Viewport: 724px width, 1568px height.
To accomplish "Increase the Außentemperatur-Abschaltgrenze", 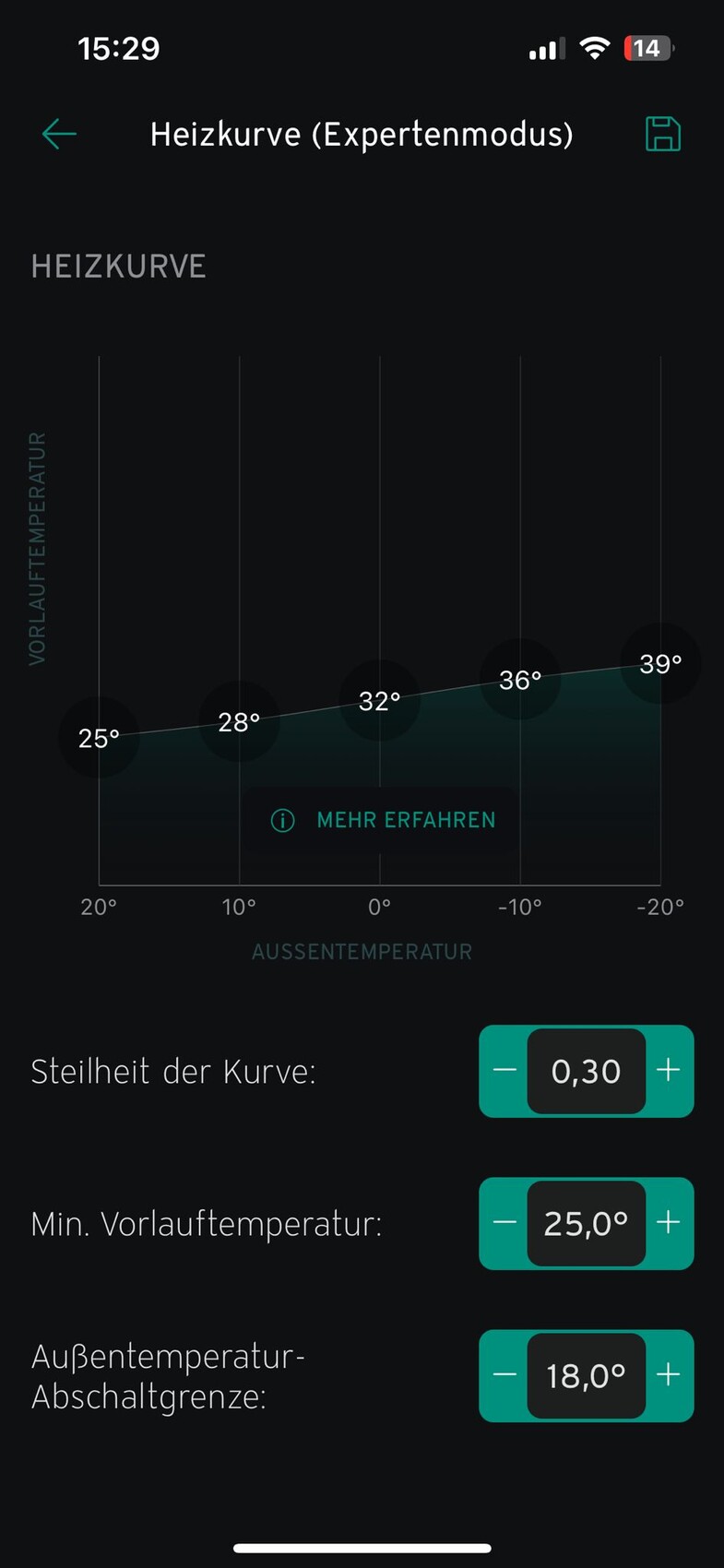I will coord(669,1375).
